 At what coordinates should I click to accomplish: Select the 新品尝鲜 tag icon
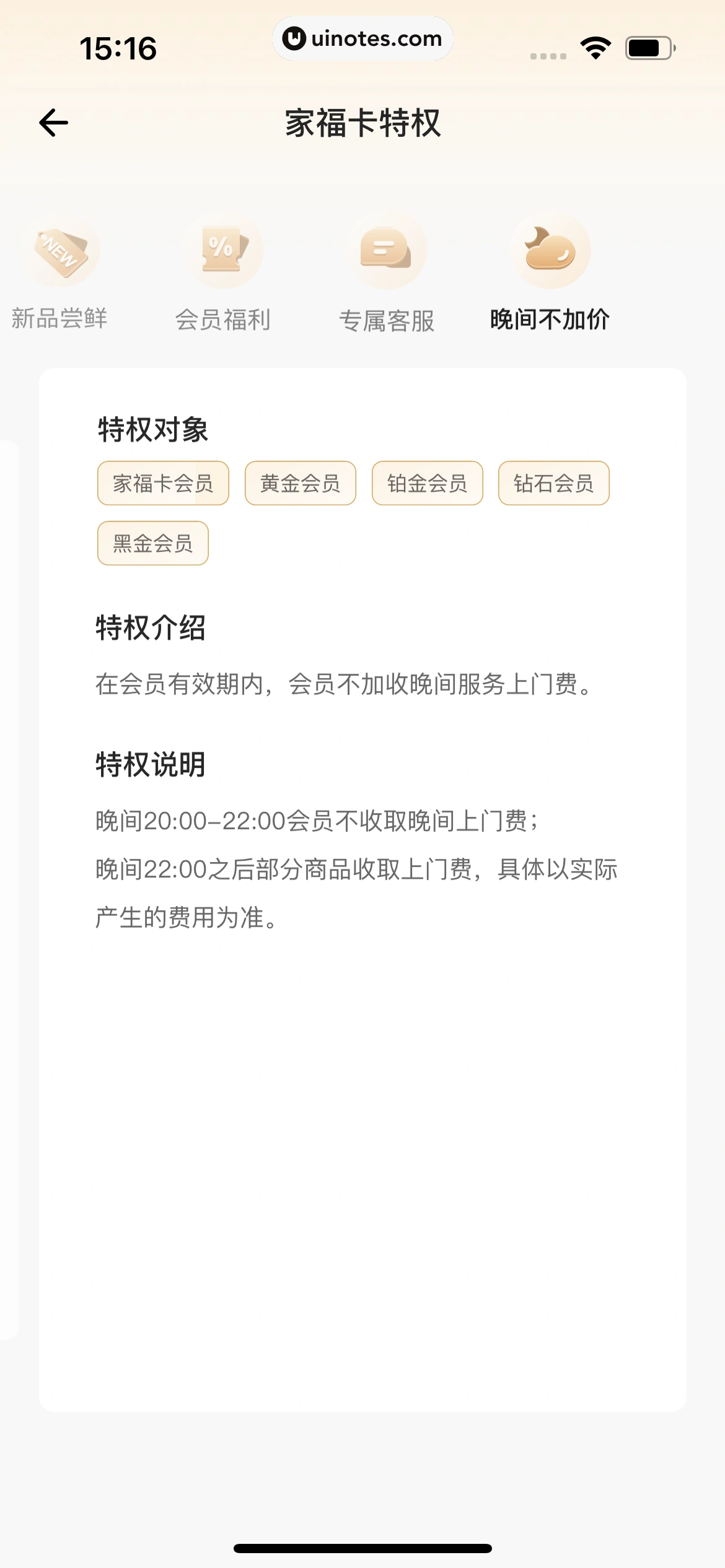(x=61, y=250)
